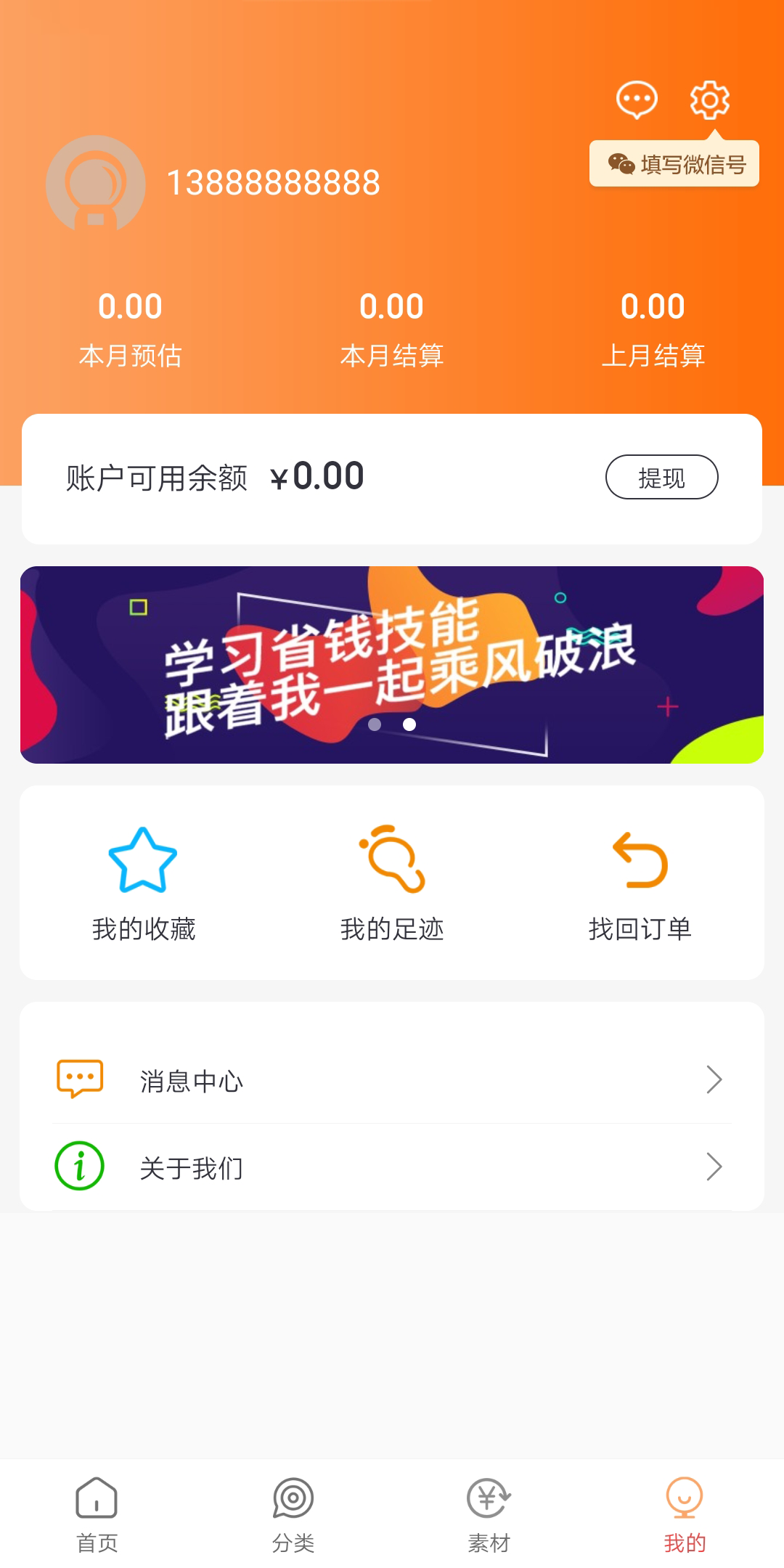This screenshot has height=1568, width=784.
Task: Switch to the 首页 tab
Action: 97,1514
